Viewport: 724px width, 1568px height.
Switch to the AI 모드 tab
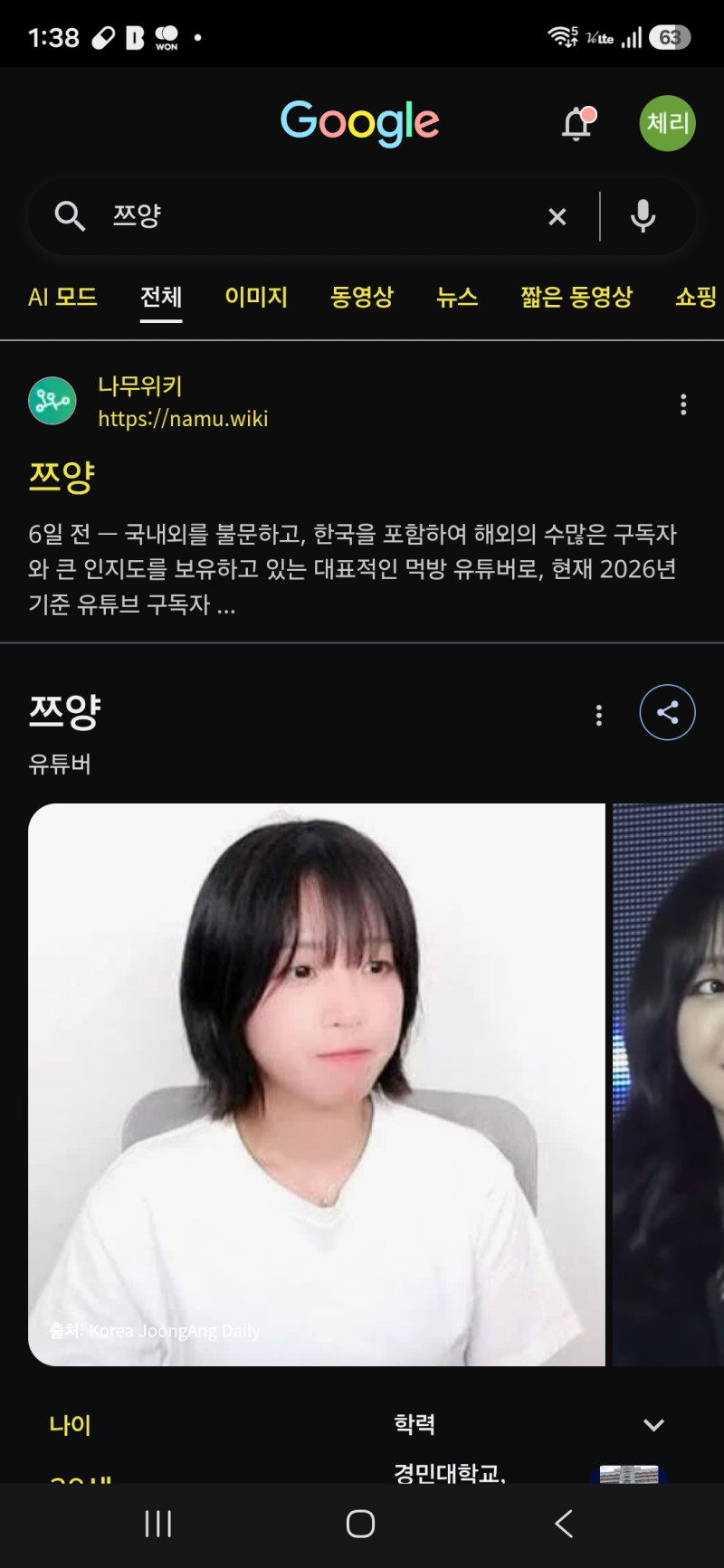pyautogui.click(x=62, y=297)
